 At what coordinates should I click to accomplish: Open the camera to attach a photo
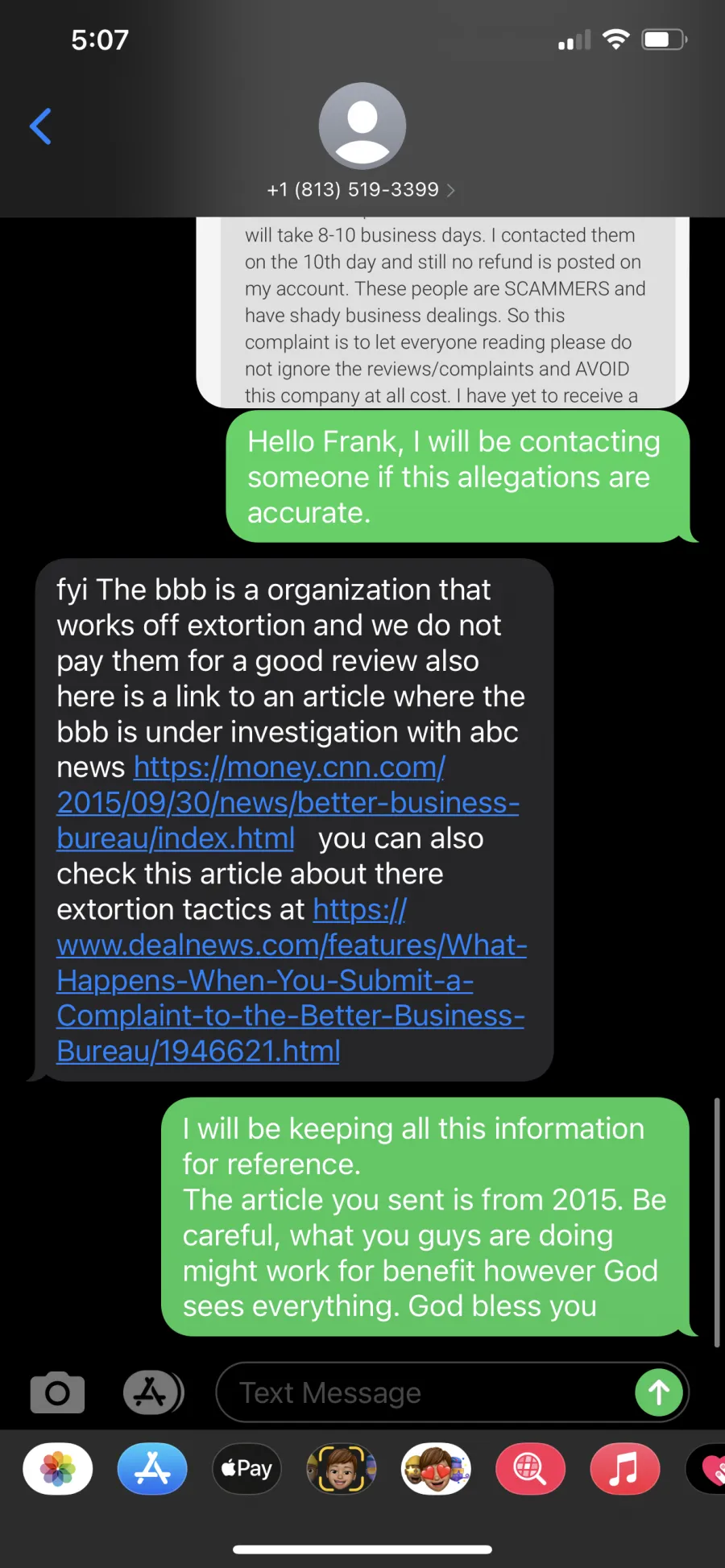[57, 1392]
